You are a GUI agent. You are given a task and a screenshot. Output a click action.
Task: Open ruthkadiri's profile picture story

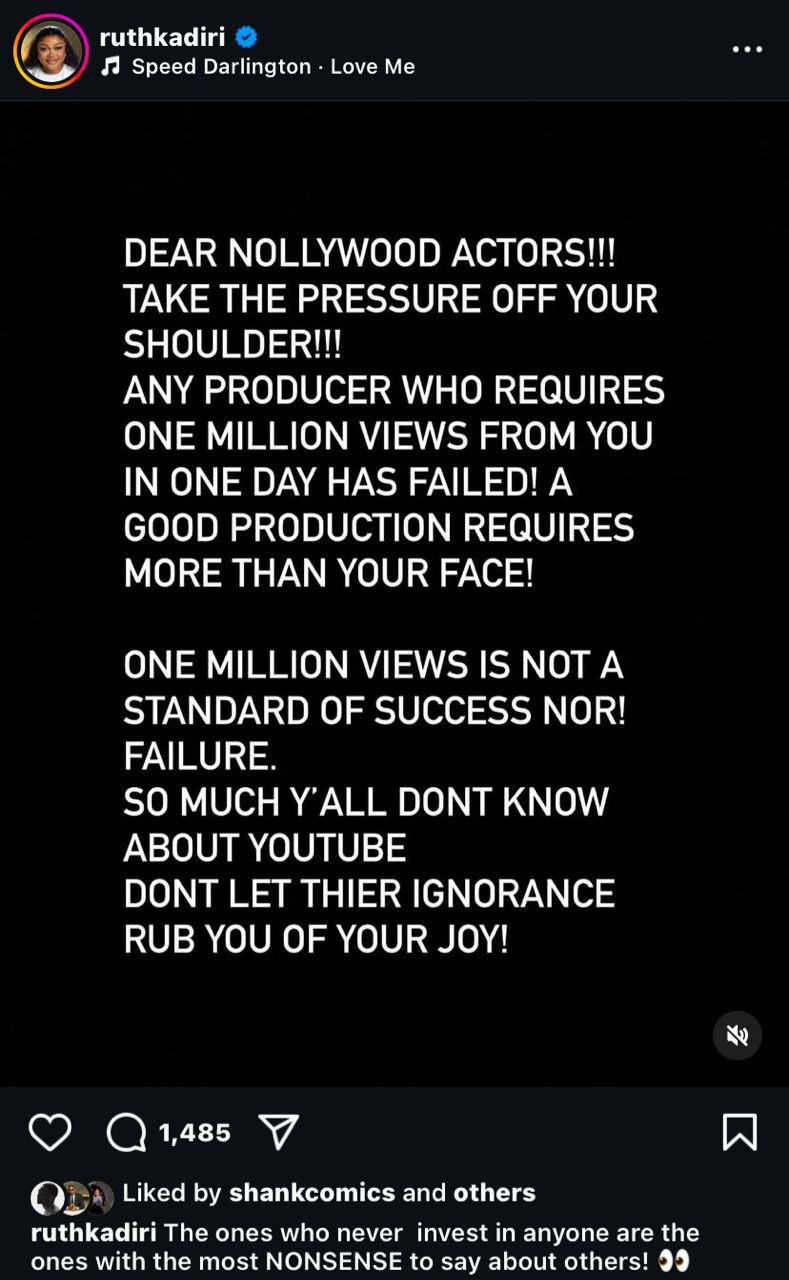[x=50, y=51]
